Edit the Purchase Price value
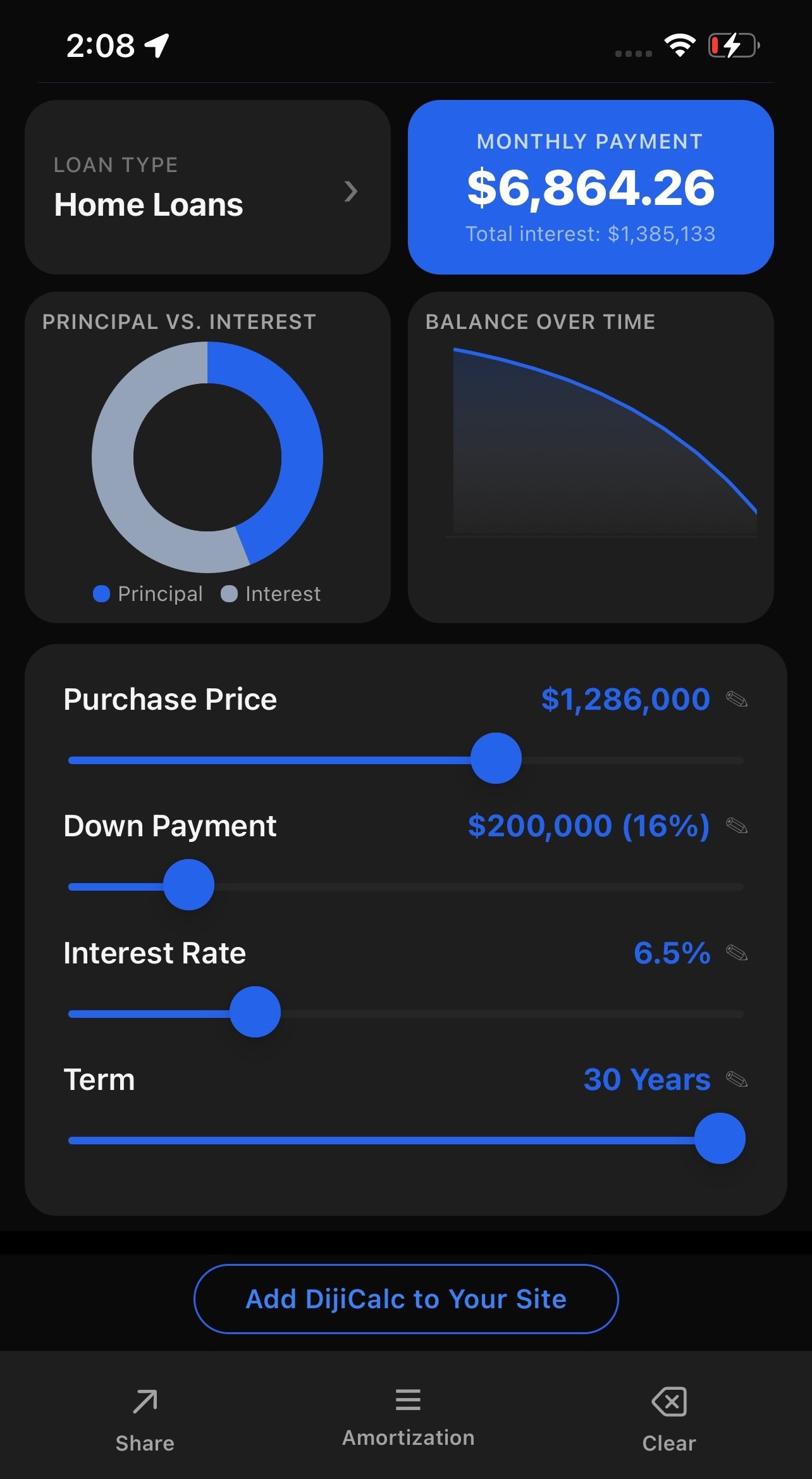 coord(737,699)
